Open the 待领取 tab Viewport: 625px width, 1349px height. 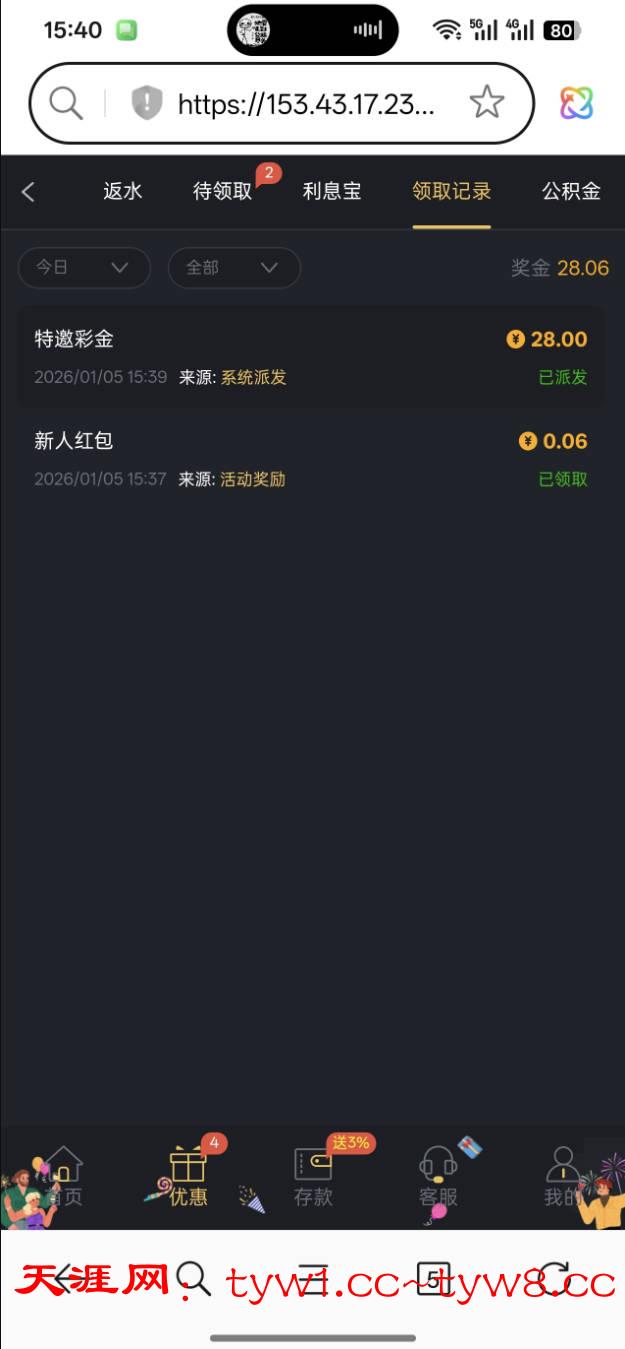tap(223, 192)
